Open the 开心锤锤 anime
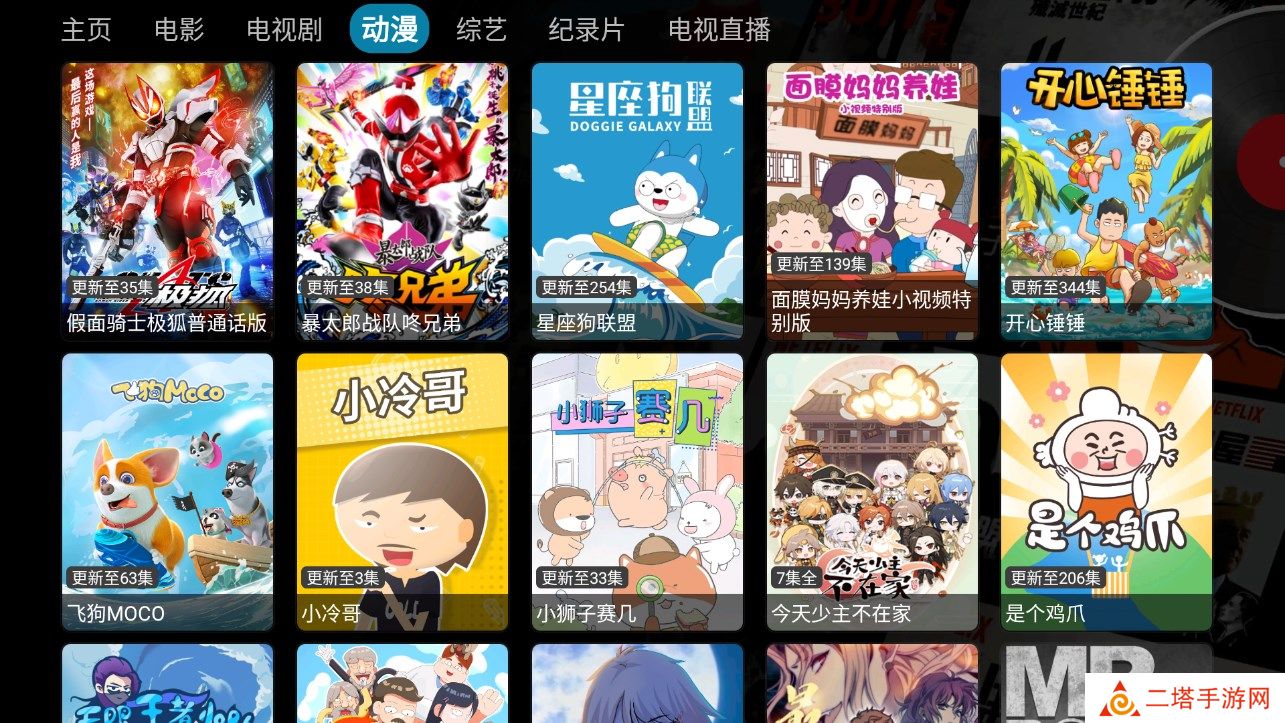 (1106, 200)
